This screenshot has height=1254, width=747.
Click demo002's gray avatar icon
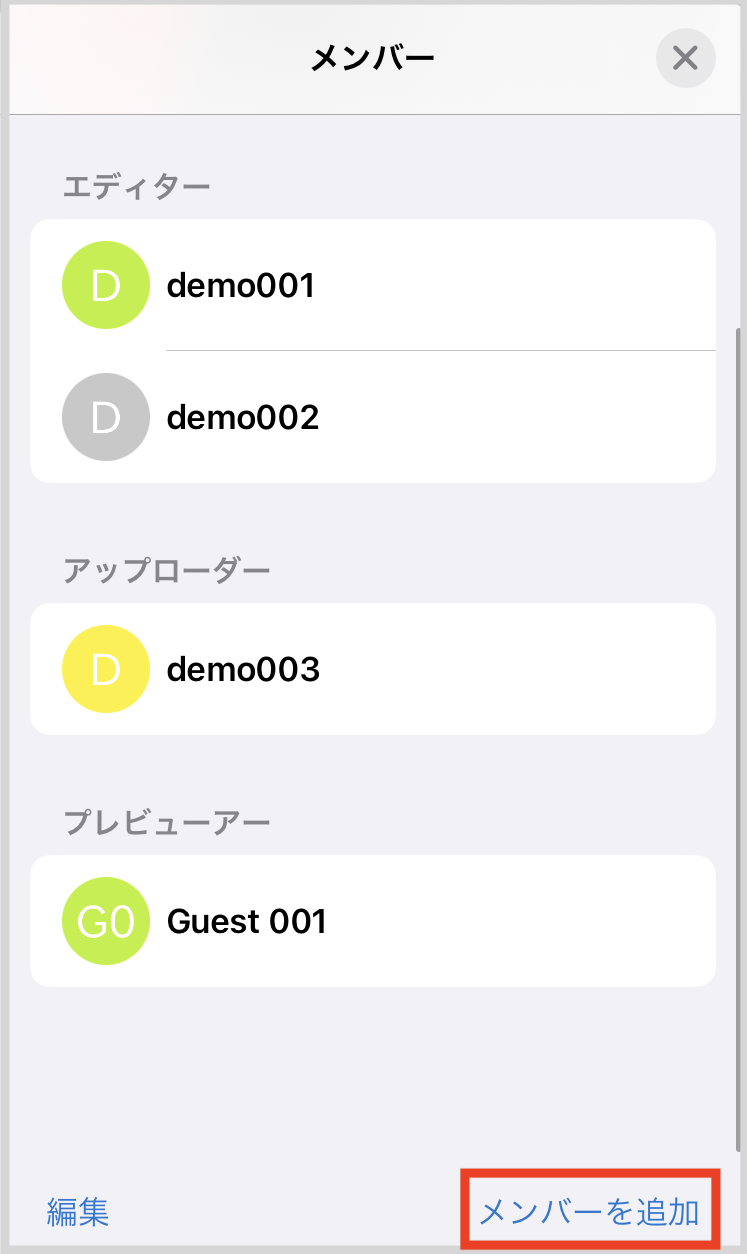pos(105,417)
